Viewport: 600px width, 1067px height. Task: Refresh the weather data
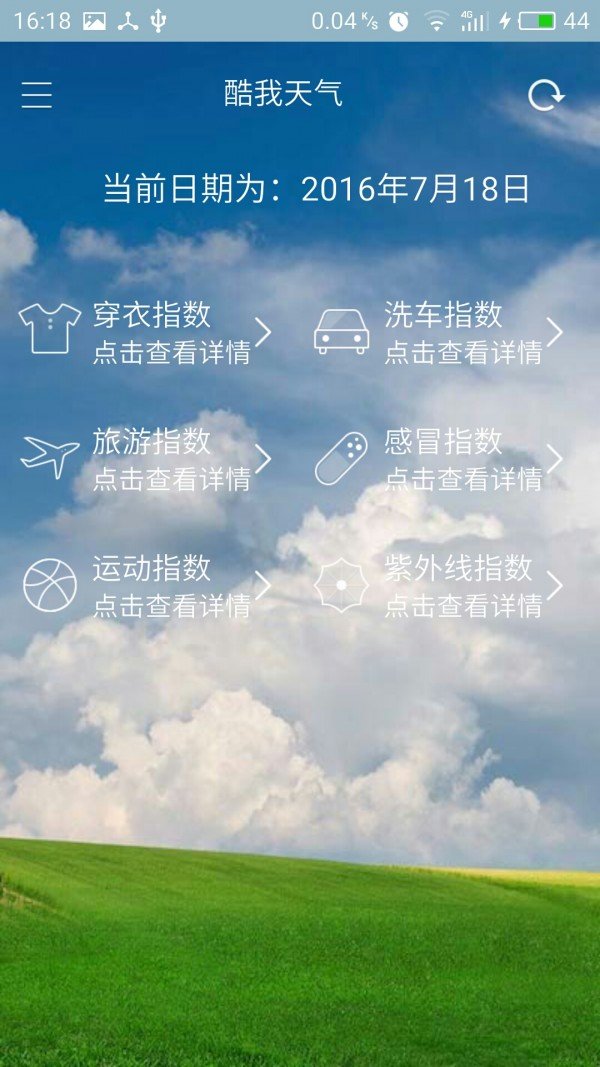(546, 95)
